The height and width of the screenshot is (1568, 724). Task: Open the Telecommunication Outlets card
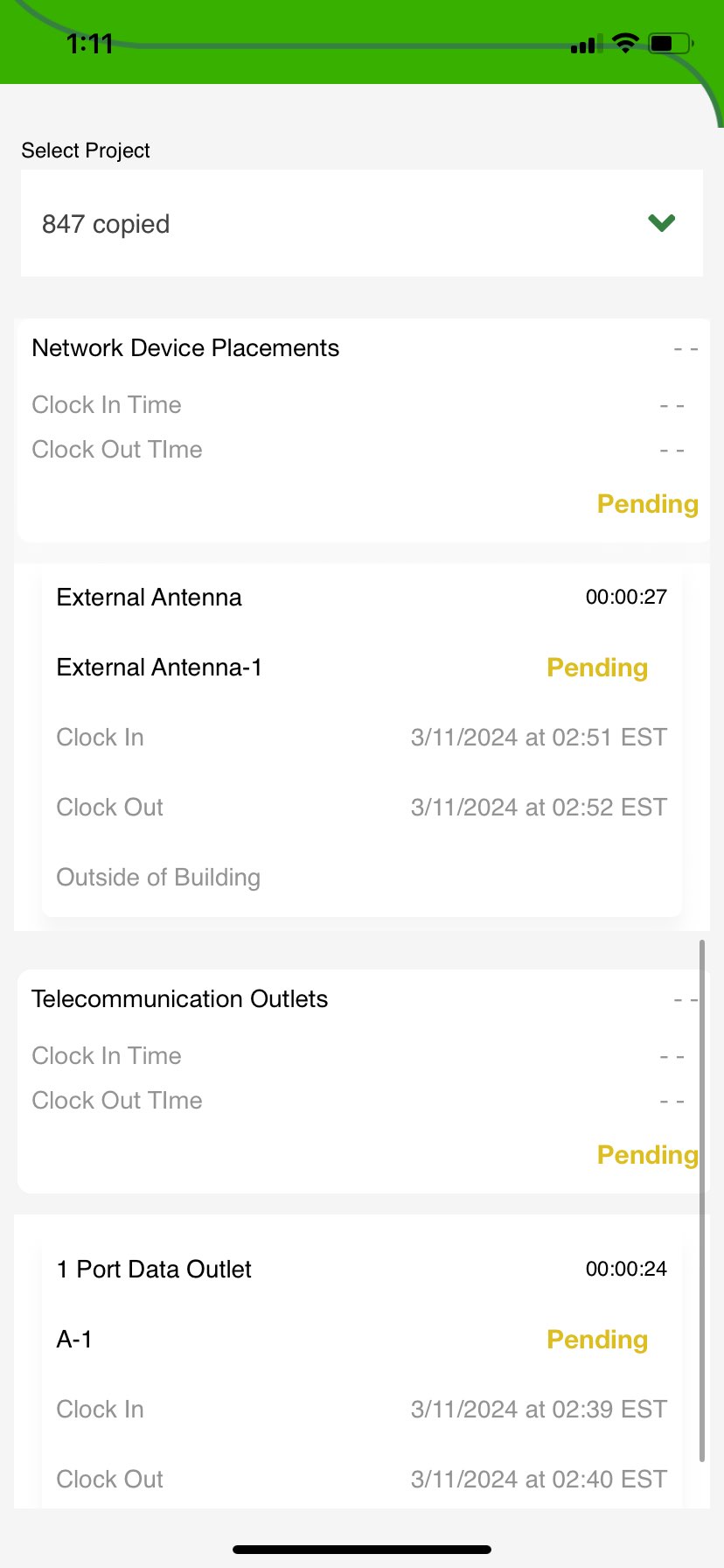[x=363, y=1081]
